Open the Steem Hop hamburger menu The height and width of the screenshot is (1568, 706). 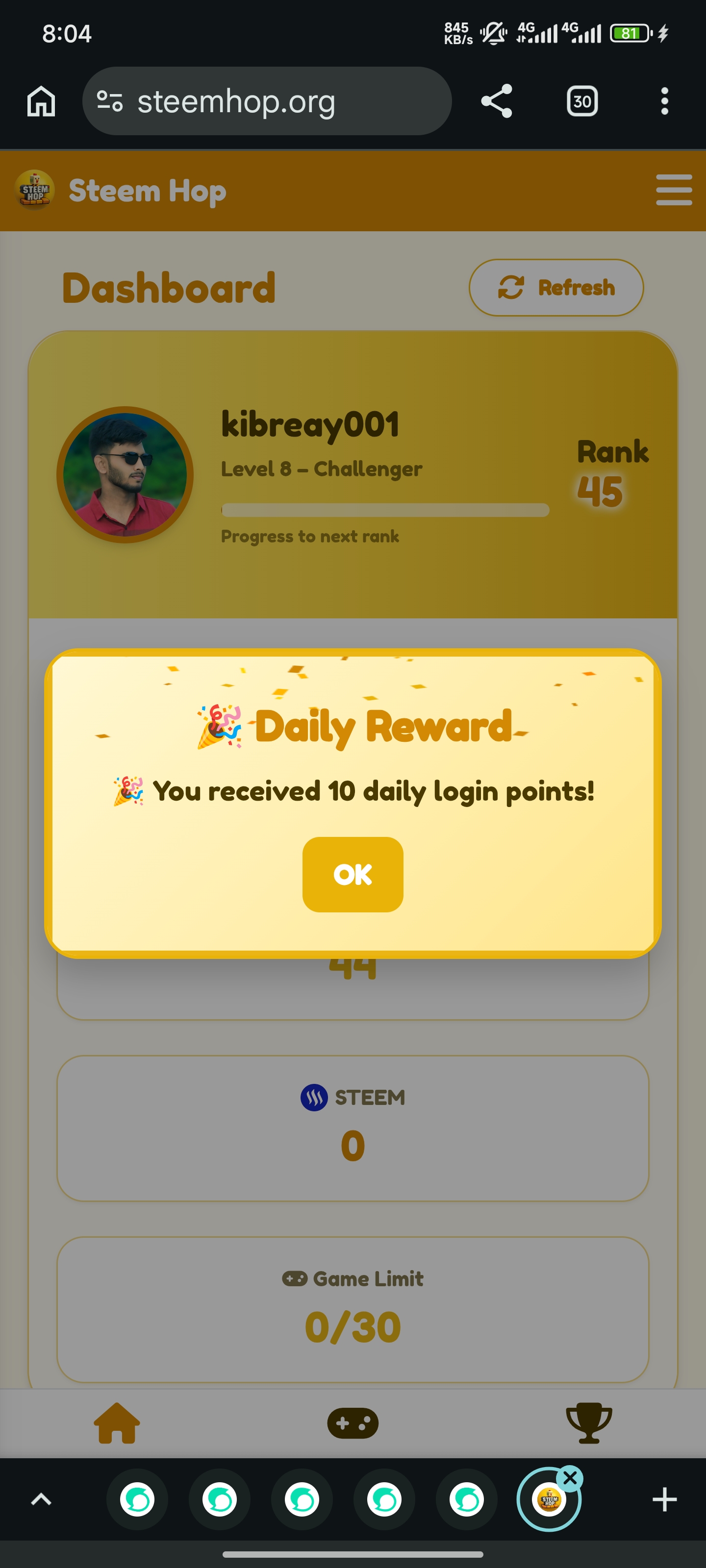(x=674, y=190)
